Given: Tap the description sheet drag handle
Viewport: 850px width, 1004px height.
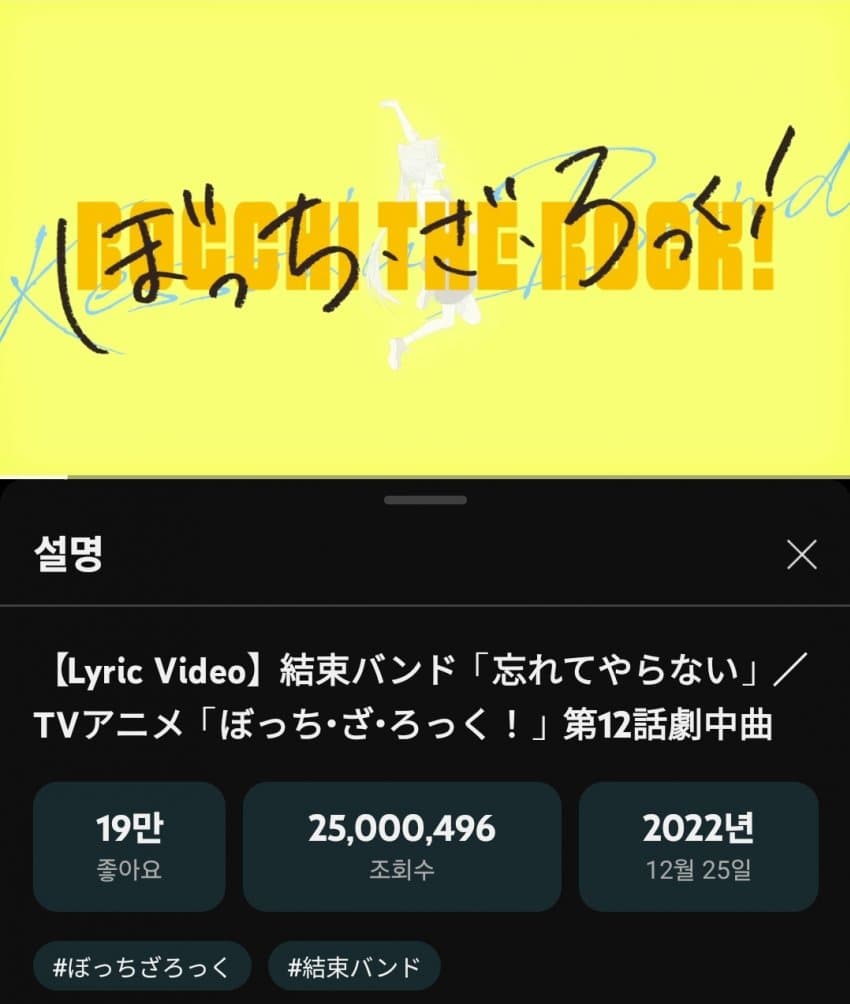Looking at the screenshot, I should pyautogui.click(x=425, y=500).
